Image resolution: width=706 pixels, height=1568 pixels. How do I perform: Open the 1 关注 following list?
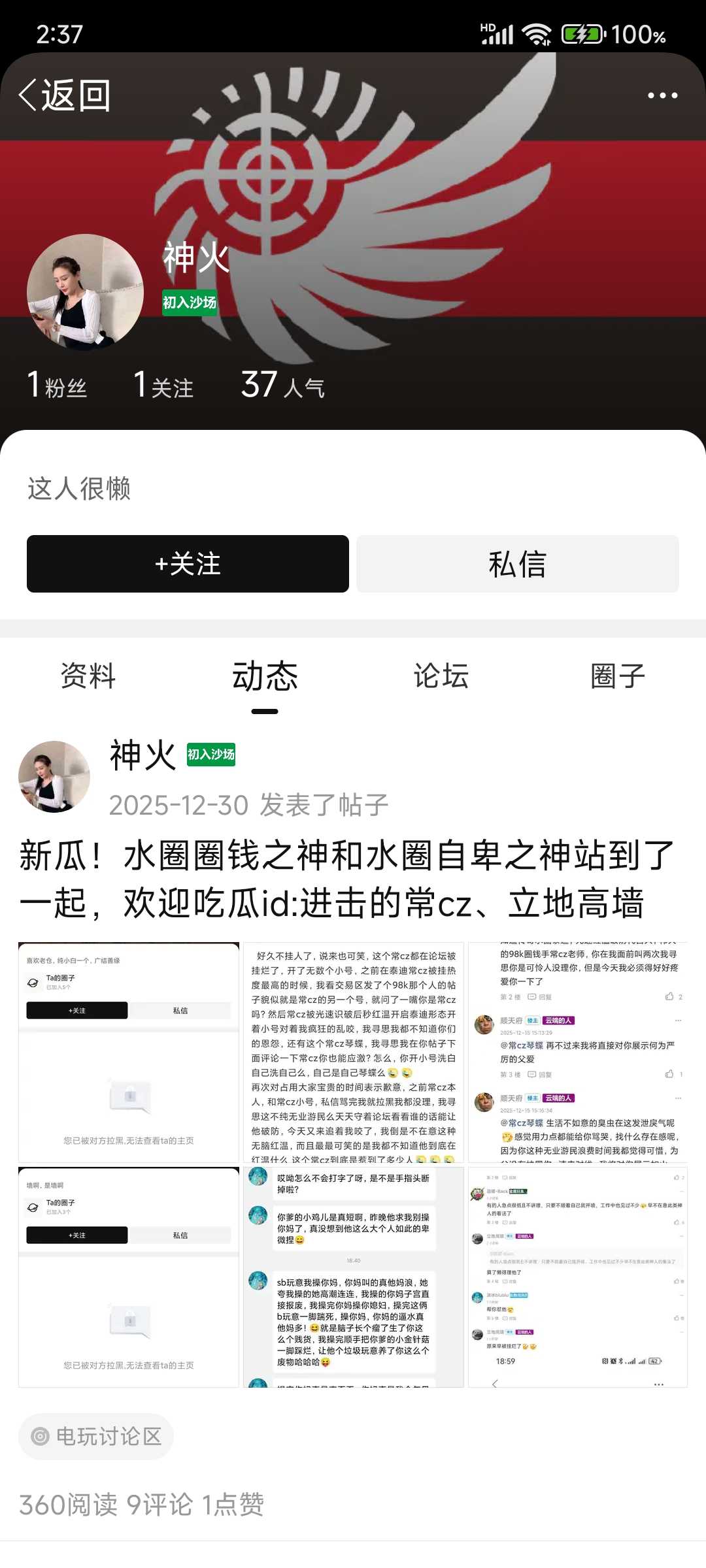163,385
